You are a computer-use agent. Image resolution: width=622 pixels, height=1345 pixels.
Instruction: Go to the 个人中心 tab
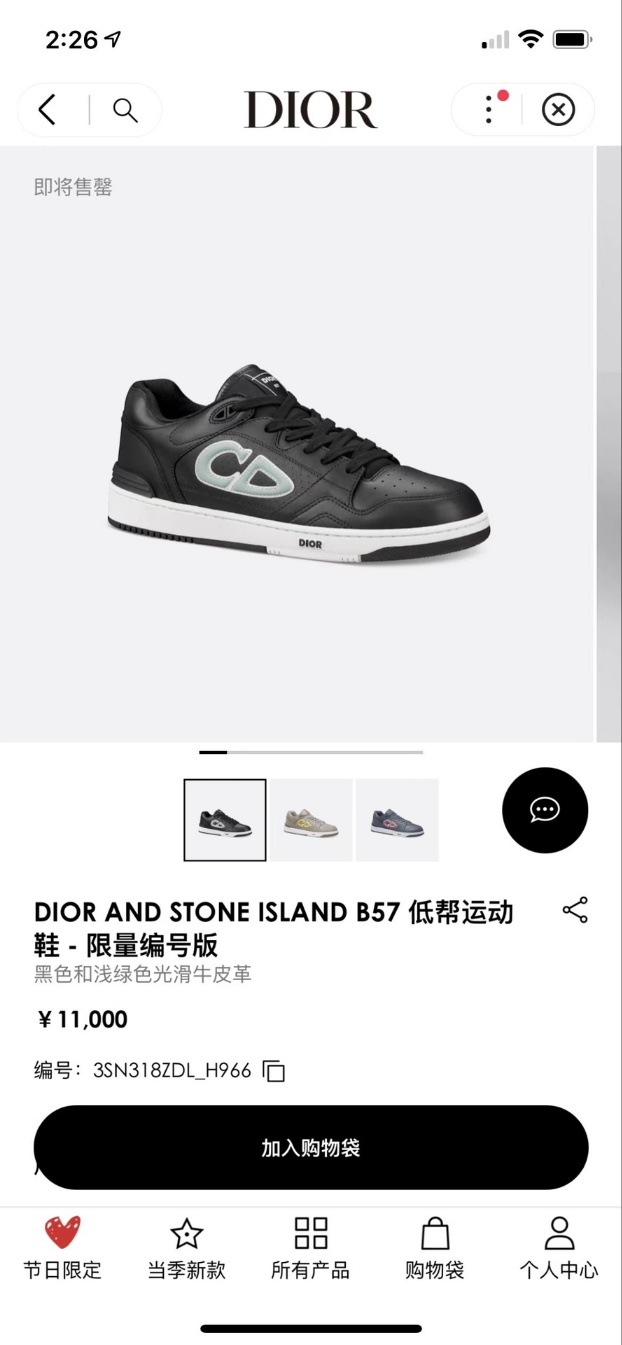[558, 1248]
